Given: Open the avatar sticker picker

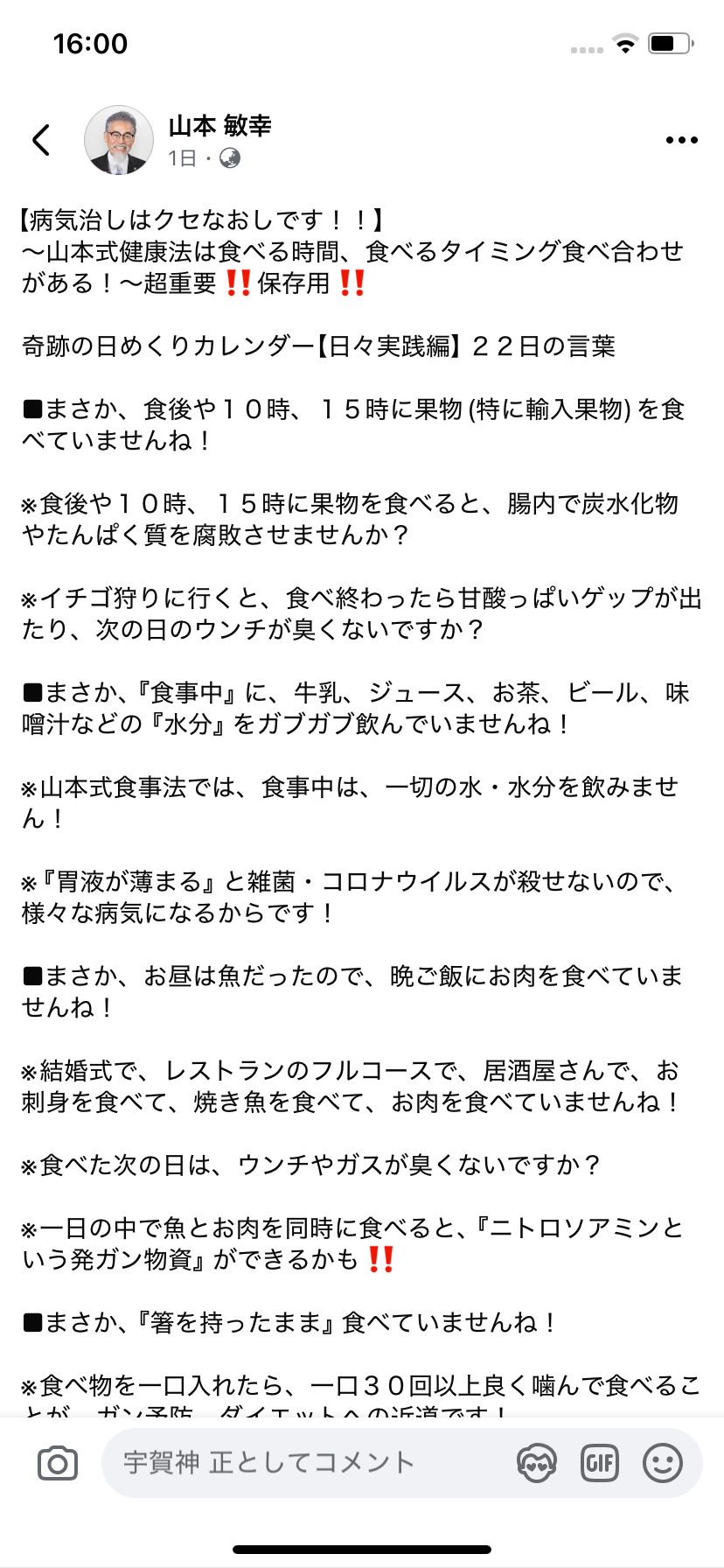Looking at the screenshot, I should pyautogui.click(x=536, y=1463).
